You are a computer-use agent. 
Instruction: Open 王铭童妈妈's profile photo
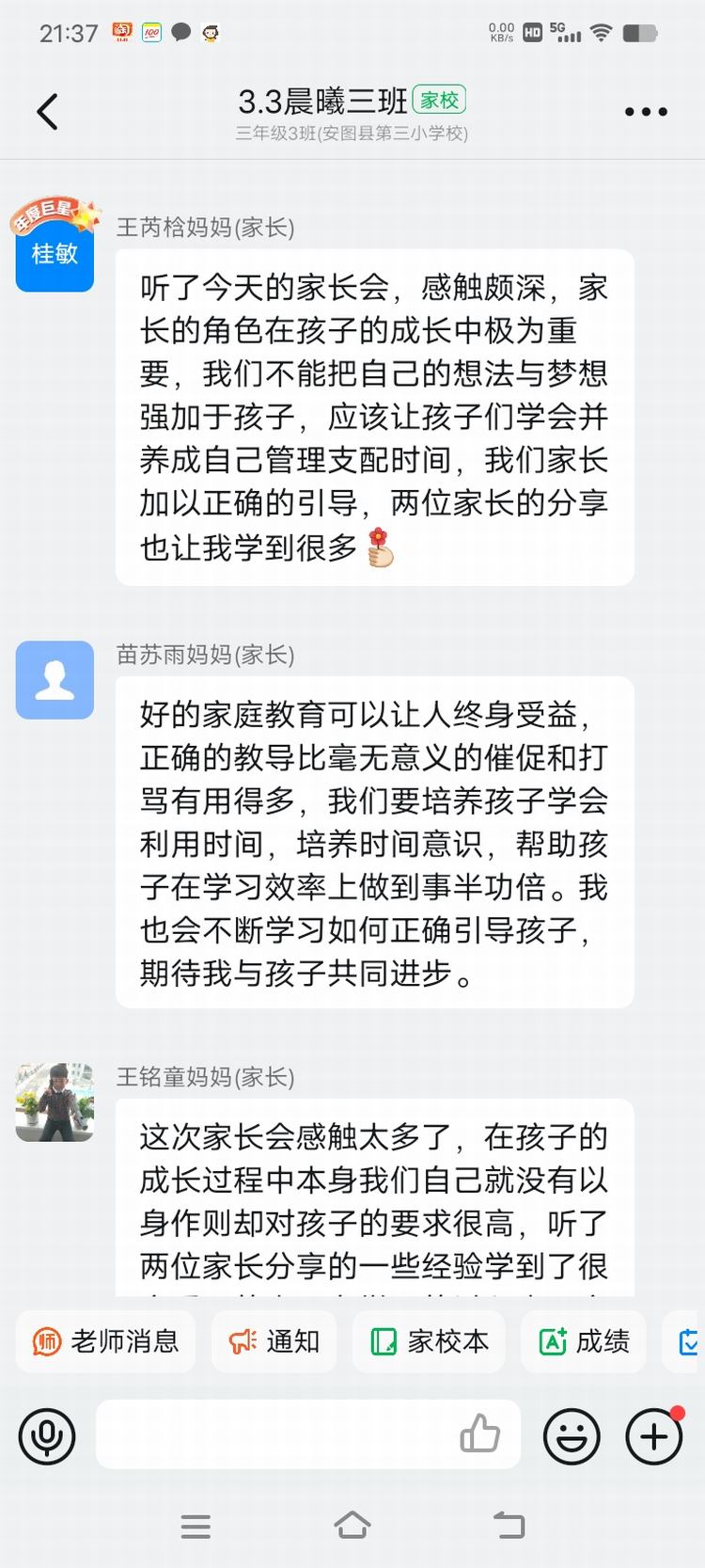55,1102
